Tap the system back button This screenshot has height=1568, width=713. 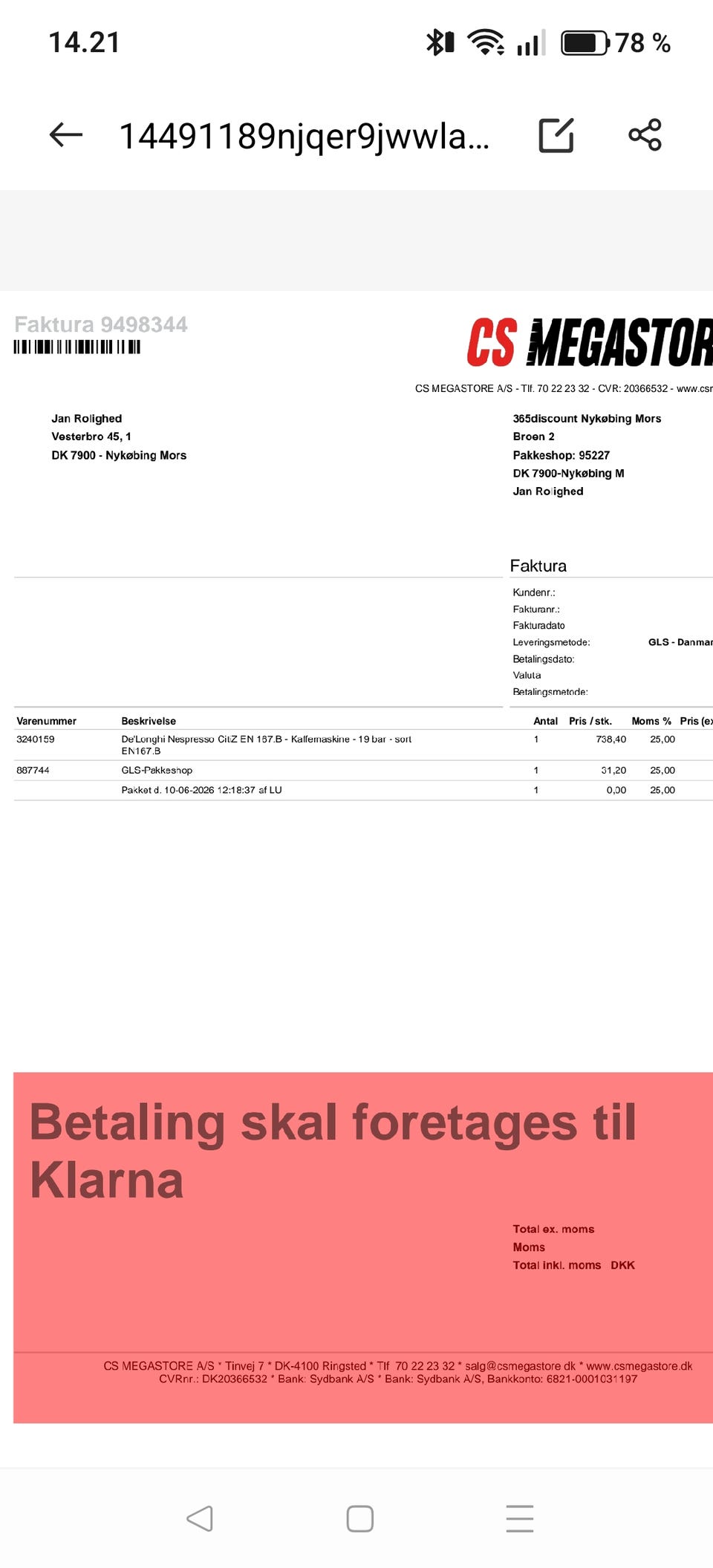(x=200, y=1518)
